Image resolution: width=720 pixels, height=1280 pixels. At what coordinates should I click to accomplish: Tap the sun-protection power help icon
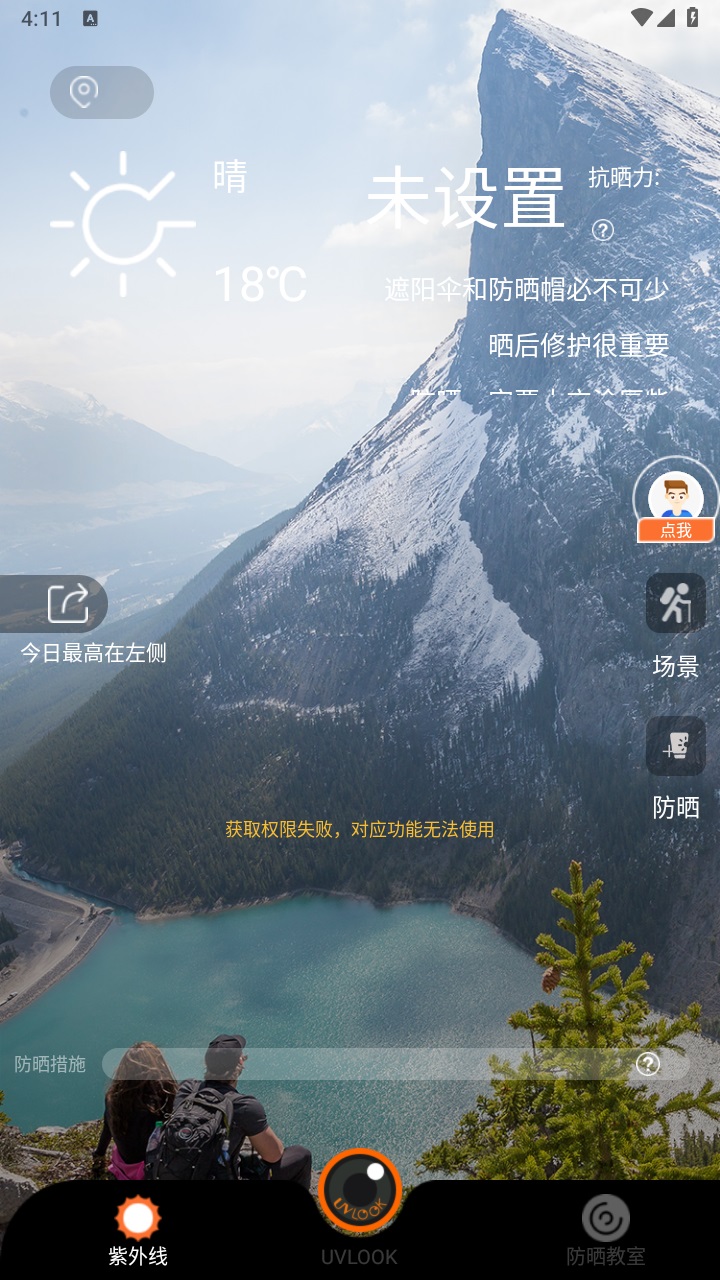point(602,230)
